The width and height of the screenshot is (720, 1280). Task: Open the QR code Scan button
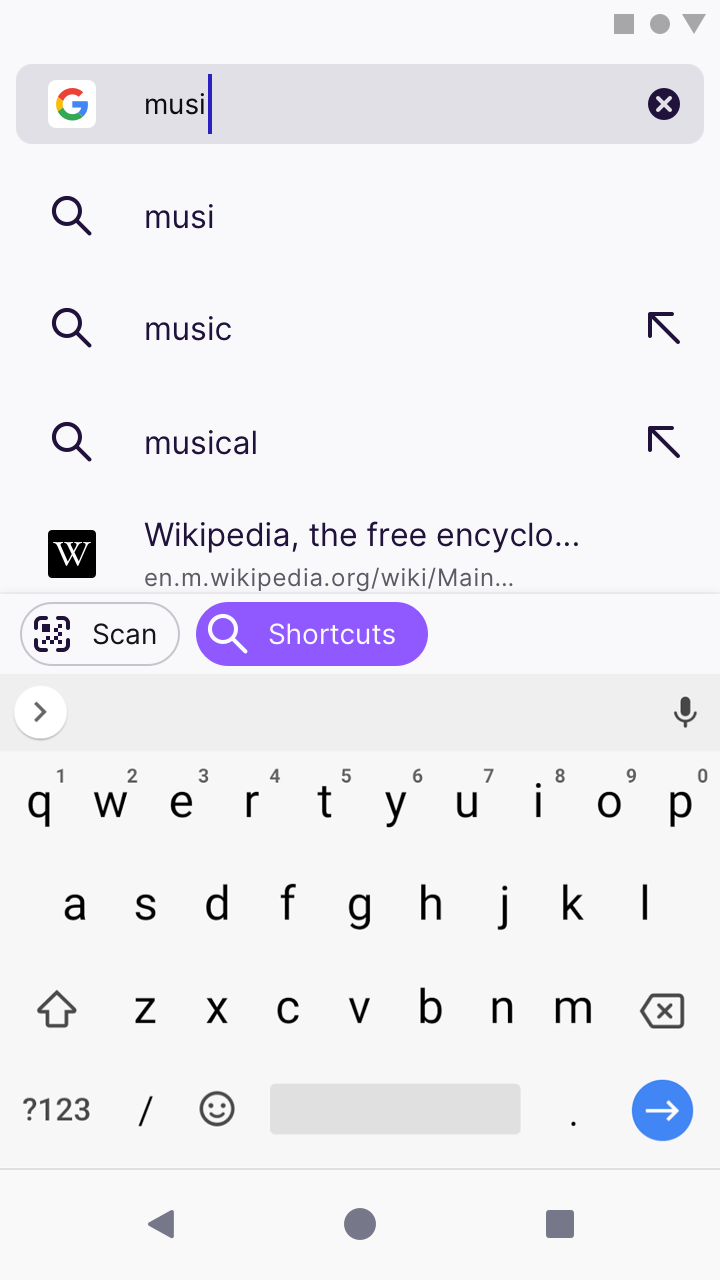coord(100,634)
